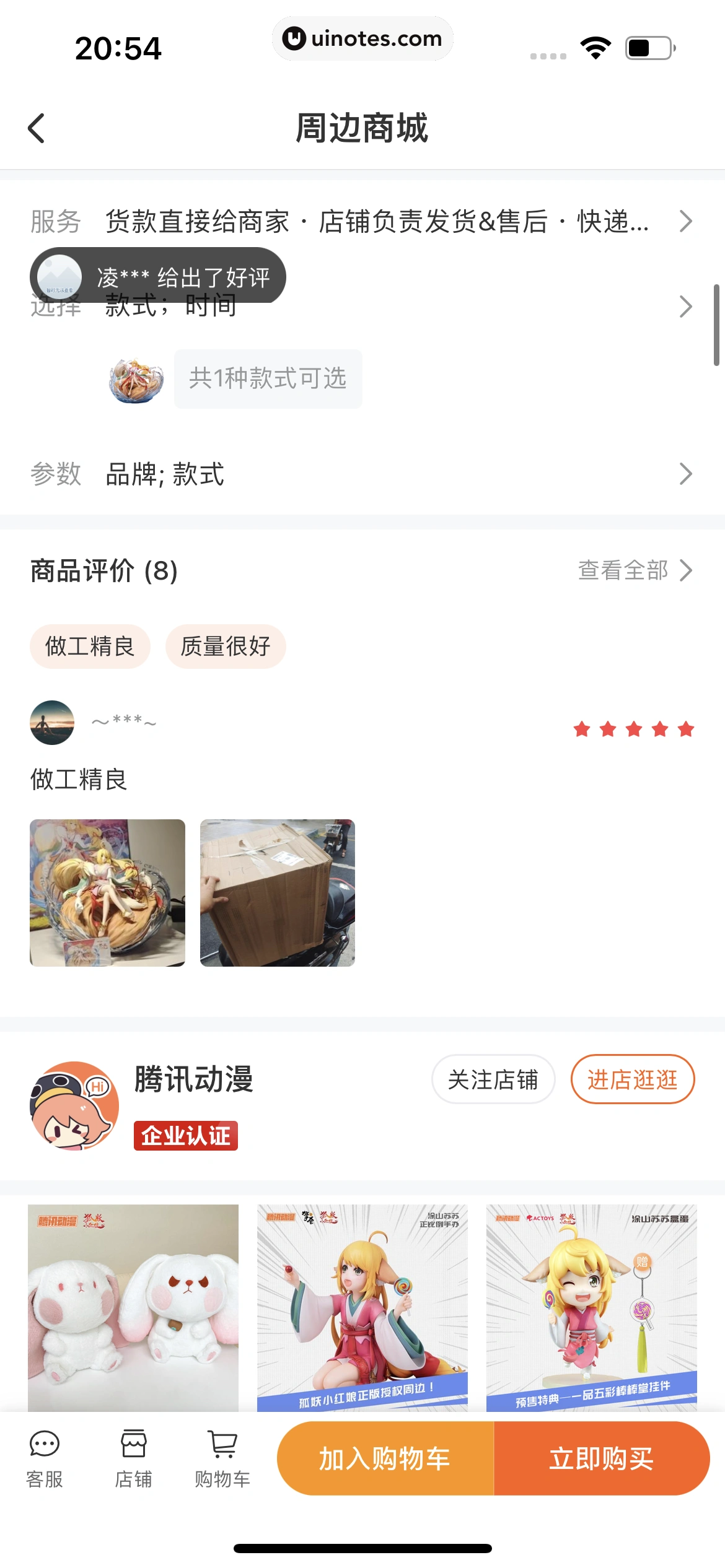Tap the avatar in the 凌*** 好评 toast
The image size is (725, 1568).
pyautogui.click(x=58, y=277)
